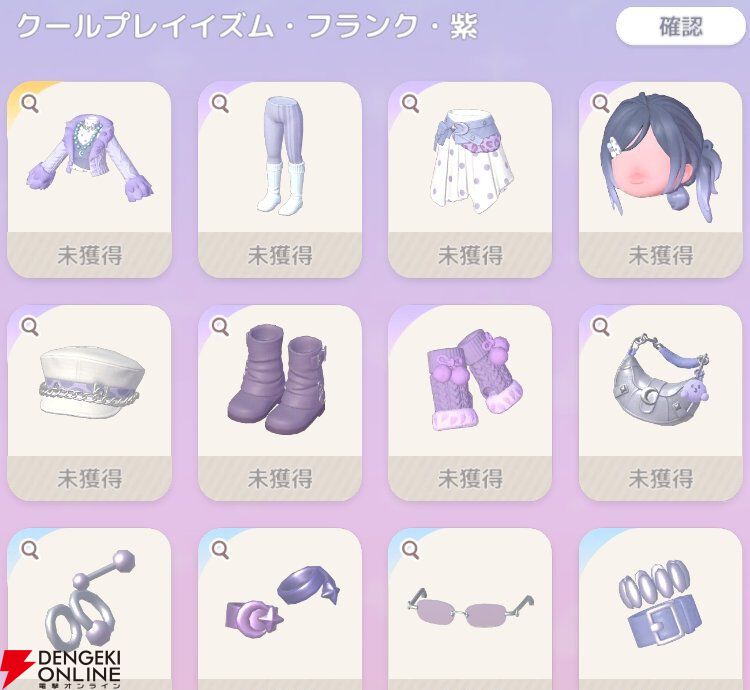The image size is (750, 690).
Task: Open the silver ring earrings item card
Action: click(89, 612)
